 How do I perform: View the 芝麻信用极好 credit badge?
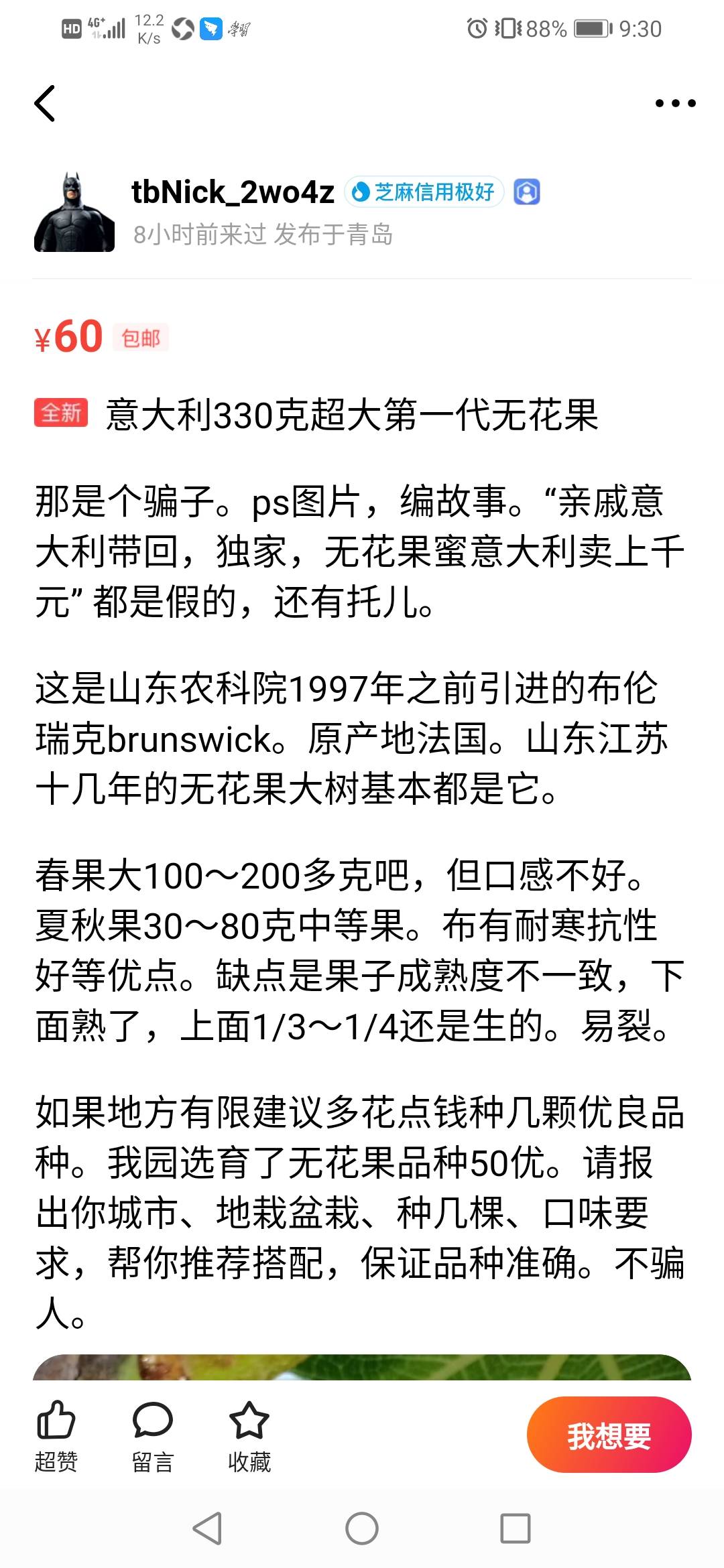click(424, 192)
